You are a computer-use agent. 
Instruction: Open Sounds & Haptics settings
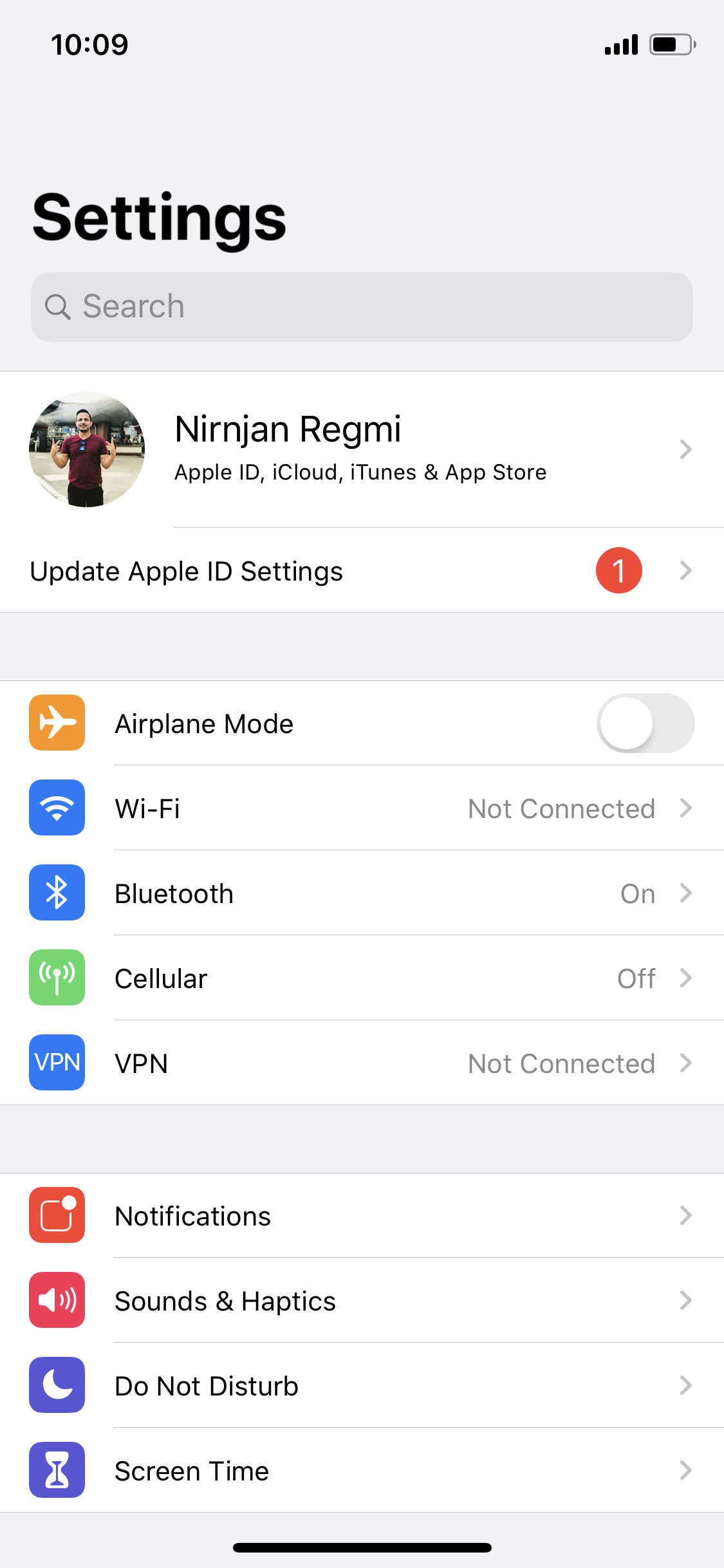click(362, 1300)
